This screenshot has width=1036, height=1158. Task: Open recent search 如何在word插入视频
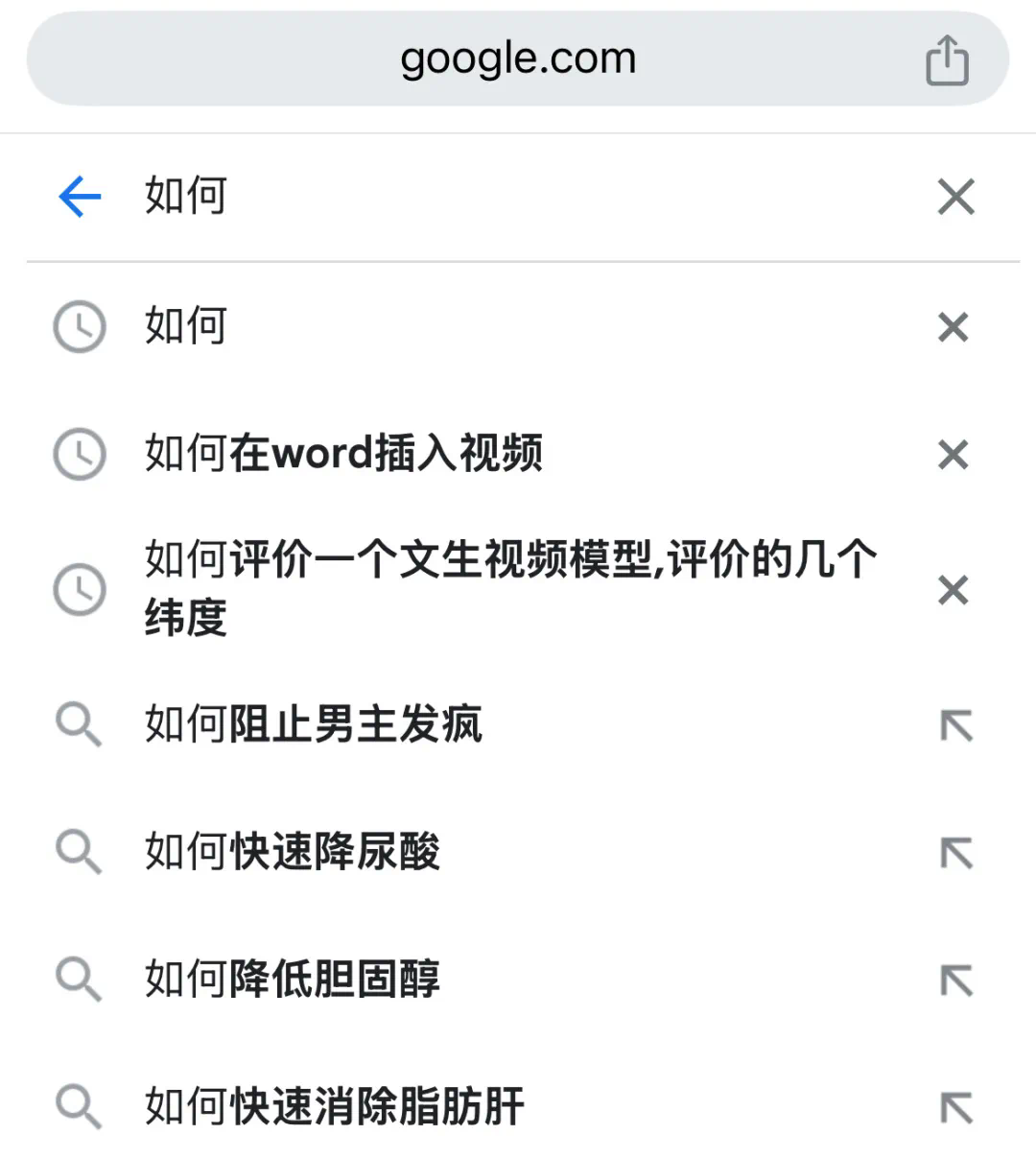pyautogui.click(x=343, y=454)
